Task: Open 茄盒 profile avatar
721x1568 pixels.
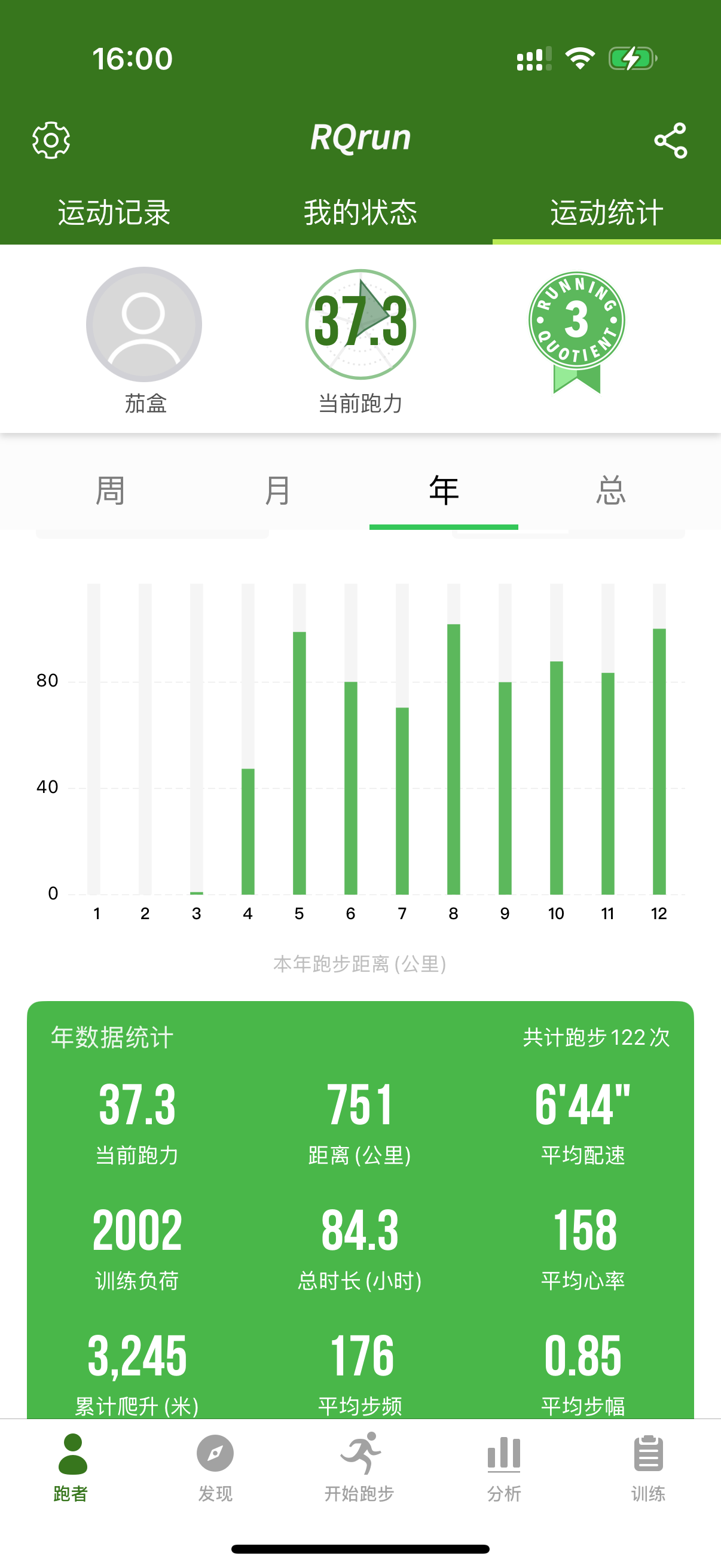Action: [144, 325]
